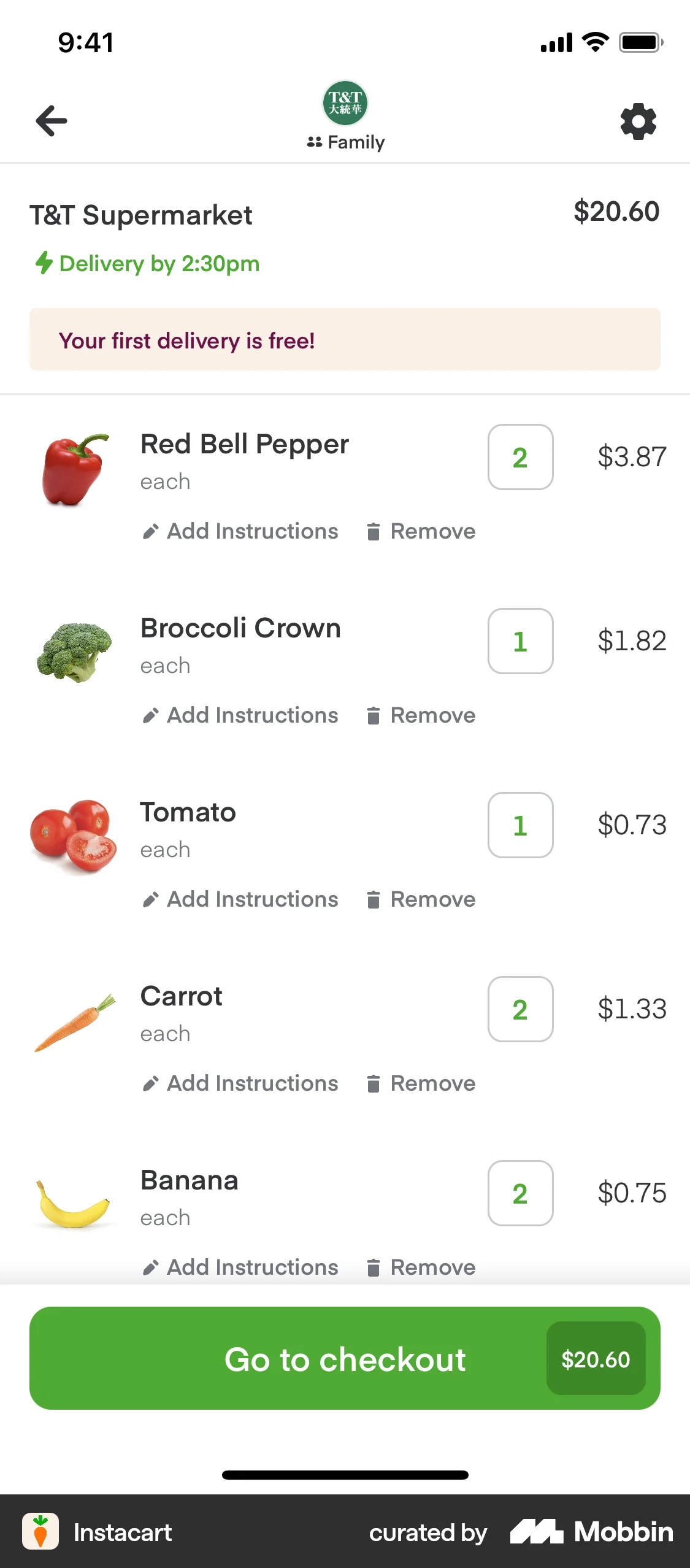Open the Carrot quantity selector
This screenshot has width=690, height=1568.
click(520, 1010)
